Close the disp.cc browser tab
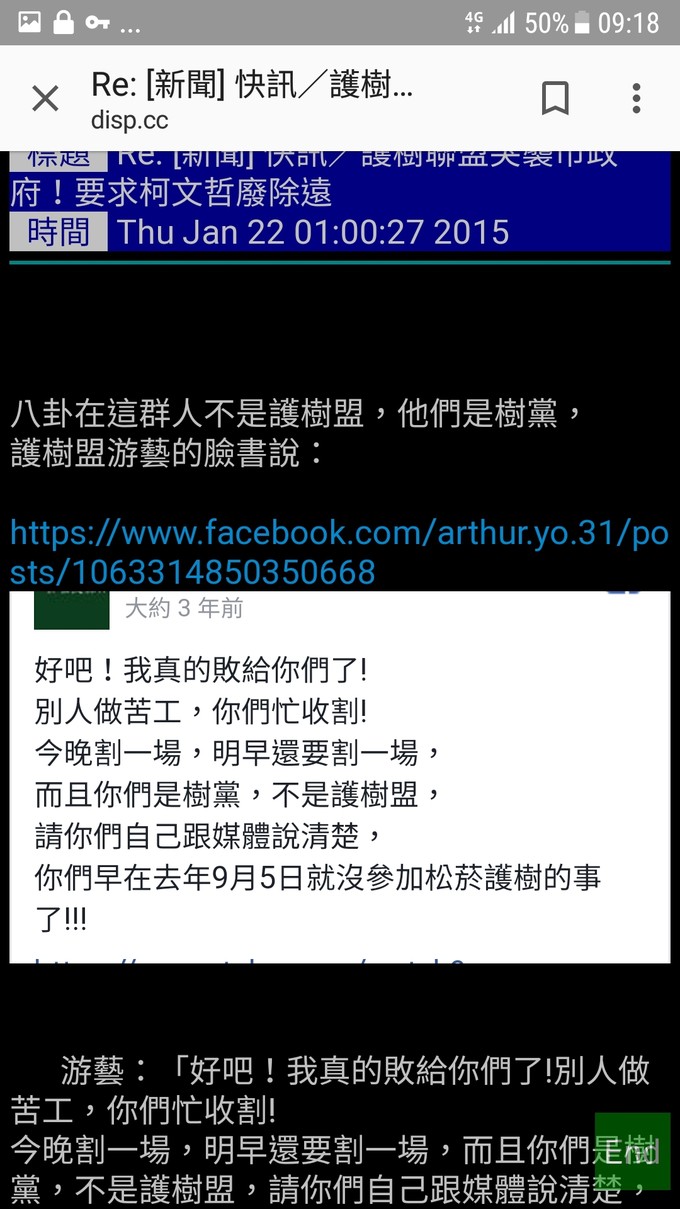The width and height of the screenshot is (680, 1209). pyautogui.click(x=45, y=99)
